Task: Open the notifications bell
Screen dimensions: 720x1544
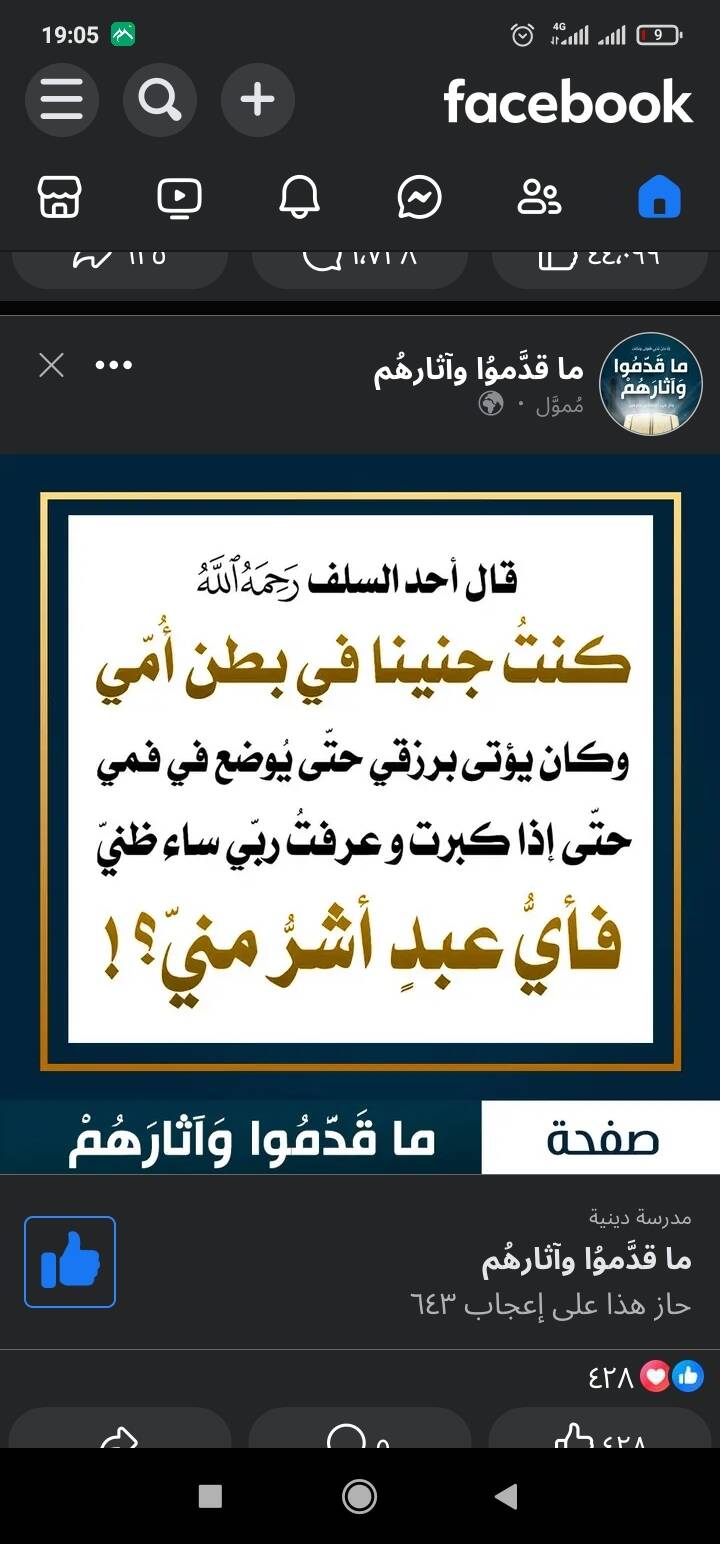Action: [x=299, y=197]
